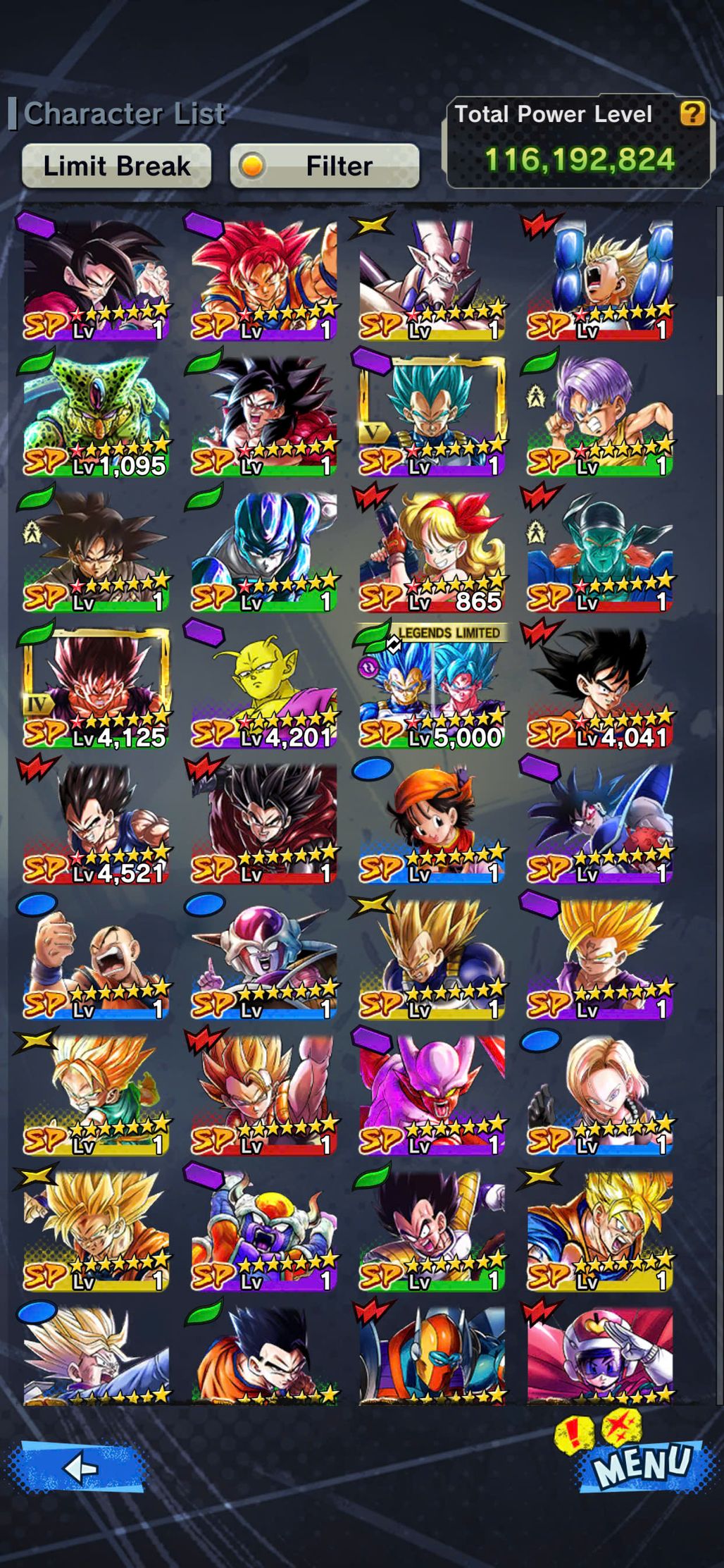Select the character at Lv 4,125

96,687
